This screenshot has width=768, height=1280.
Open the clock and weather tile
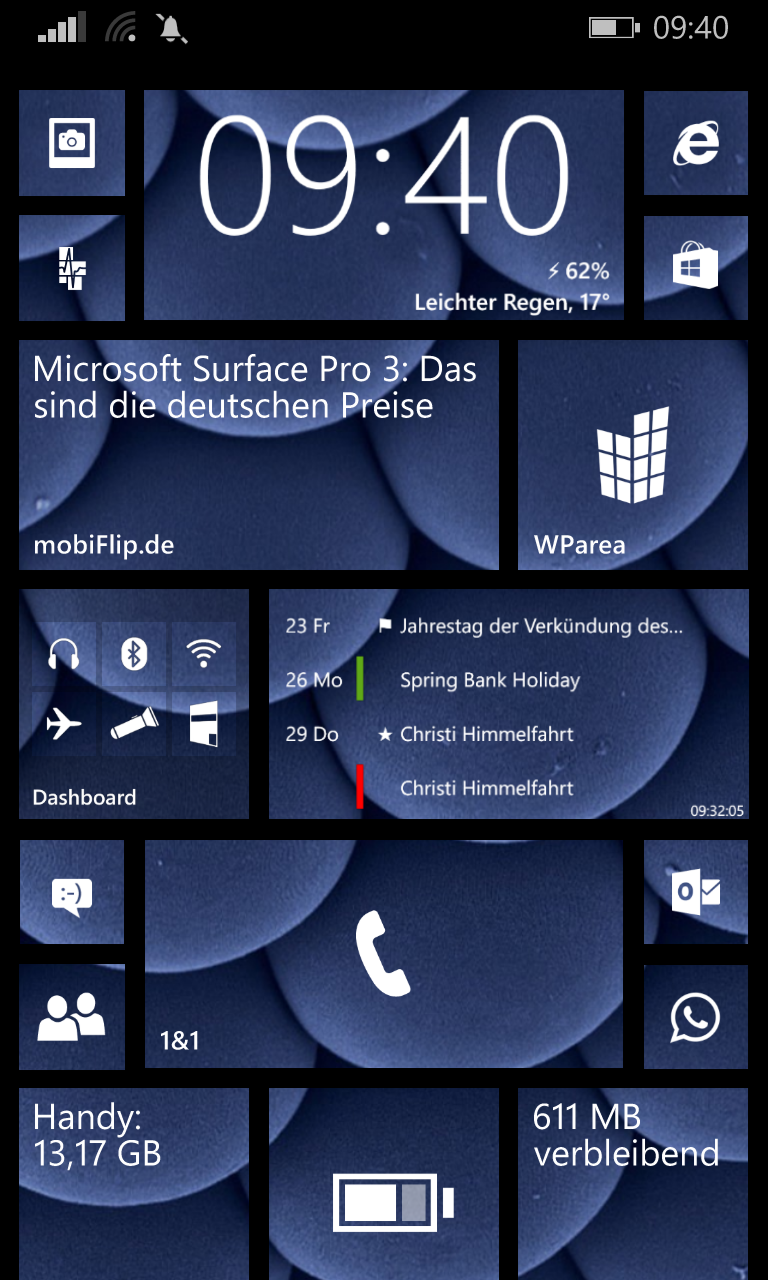[x=384, y=206]
